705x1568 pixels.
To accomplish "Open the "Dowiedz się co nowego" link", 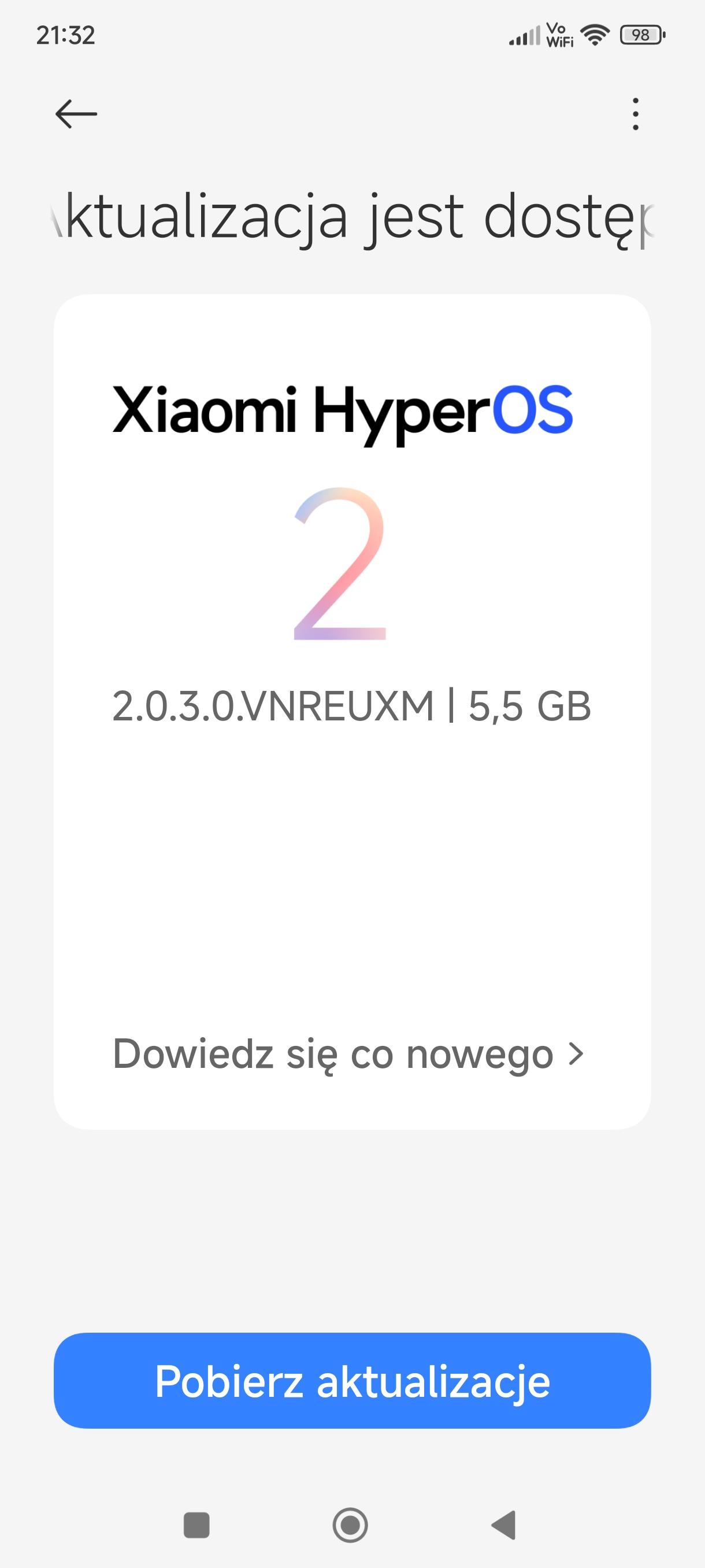I will pyautogui.click(x=348, y=1053).
